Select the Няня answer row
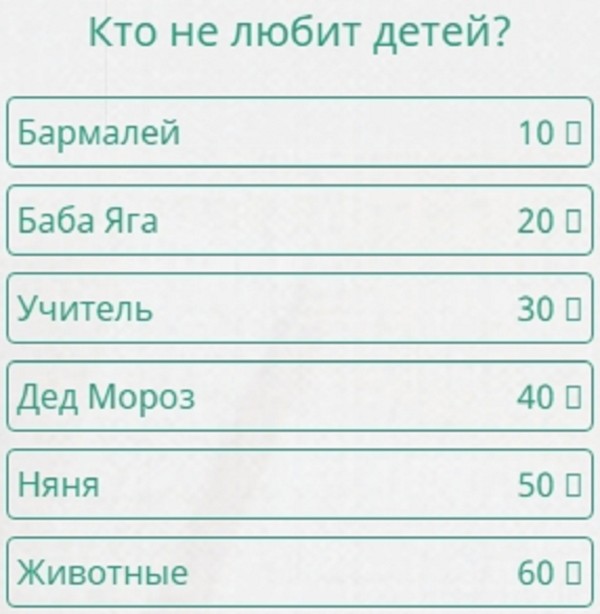The width and height of the screenshot is (600, 614). 300,485
